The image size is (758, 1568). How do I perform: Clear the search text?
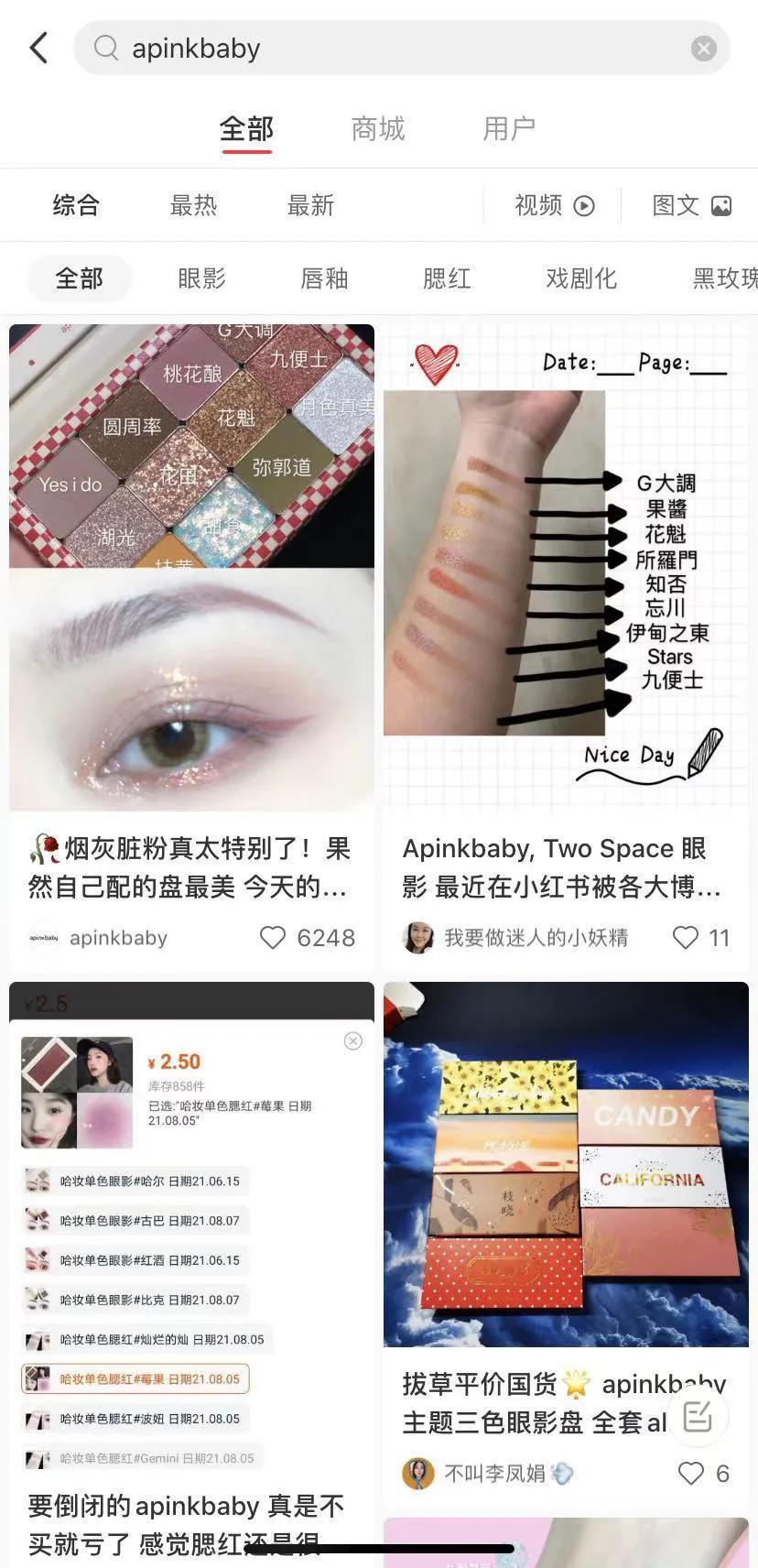pyautogui.click(x=703, y=49)
